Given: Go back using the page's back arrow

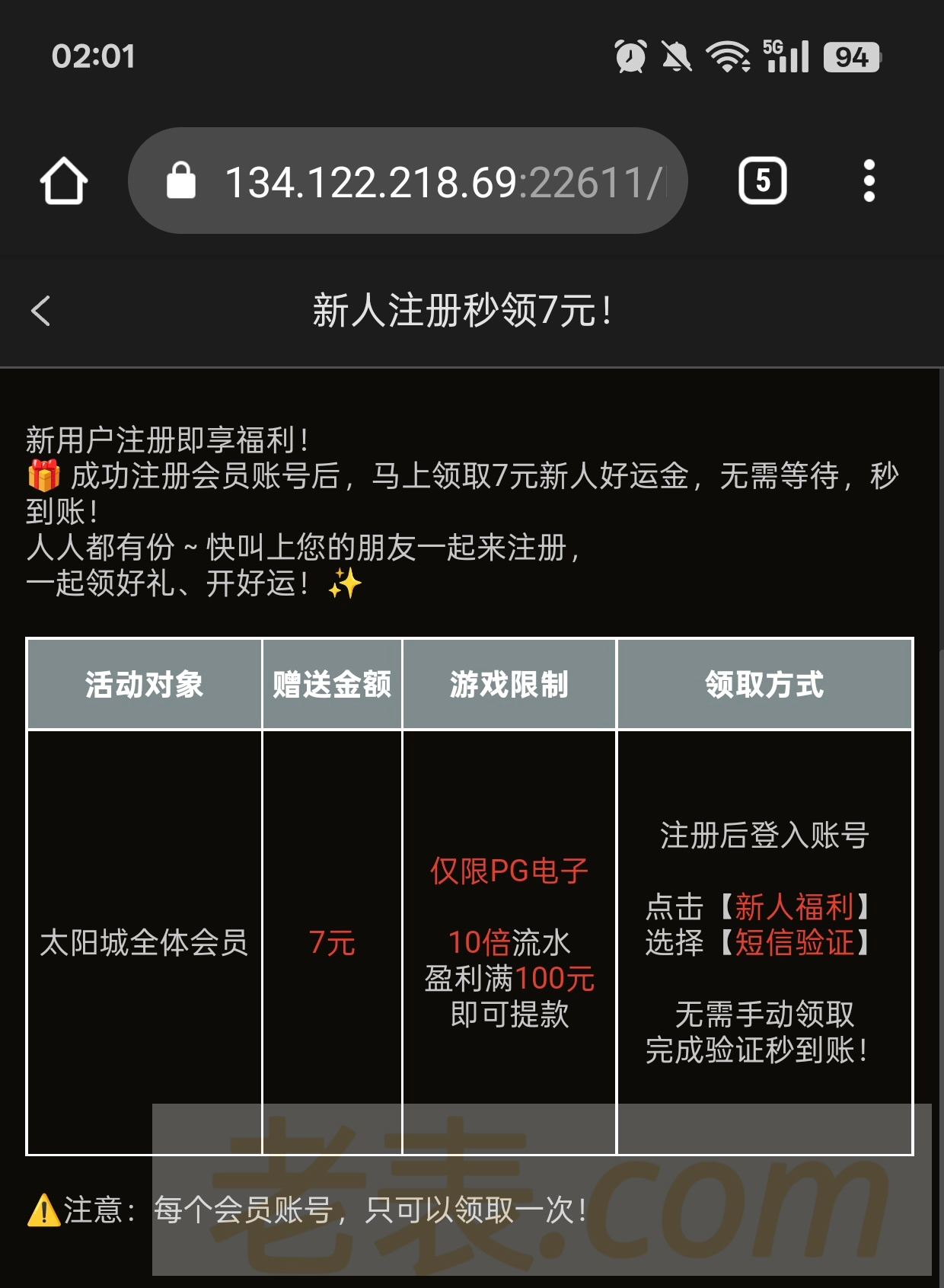Looking at the screenshot, I should (x=41, y=311).
